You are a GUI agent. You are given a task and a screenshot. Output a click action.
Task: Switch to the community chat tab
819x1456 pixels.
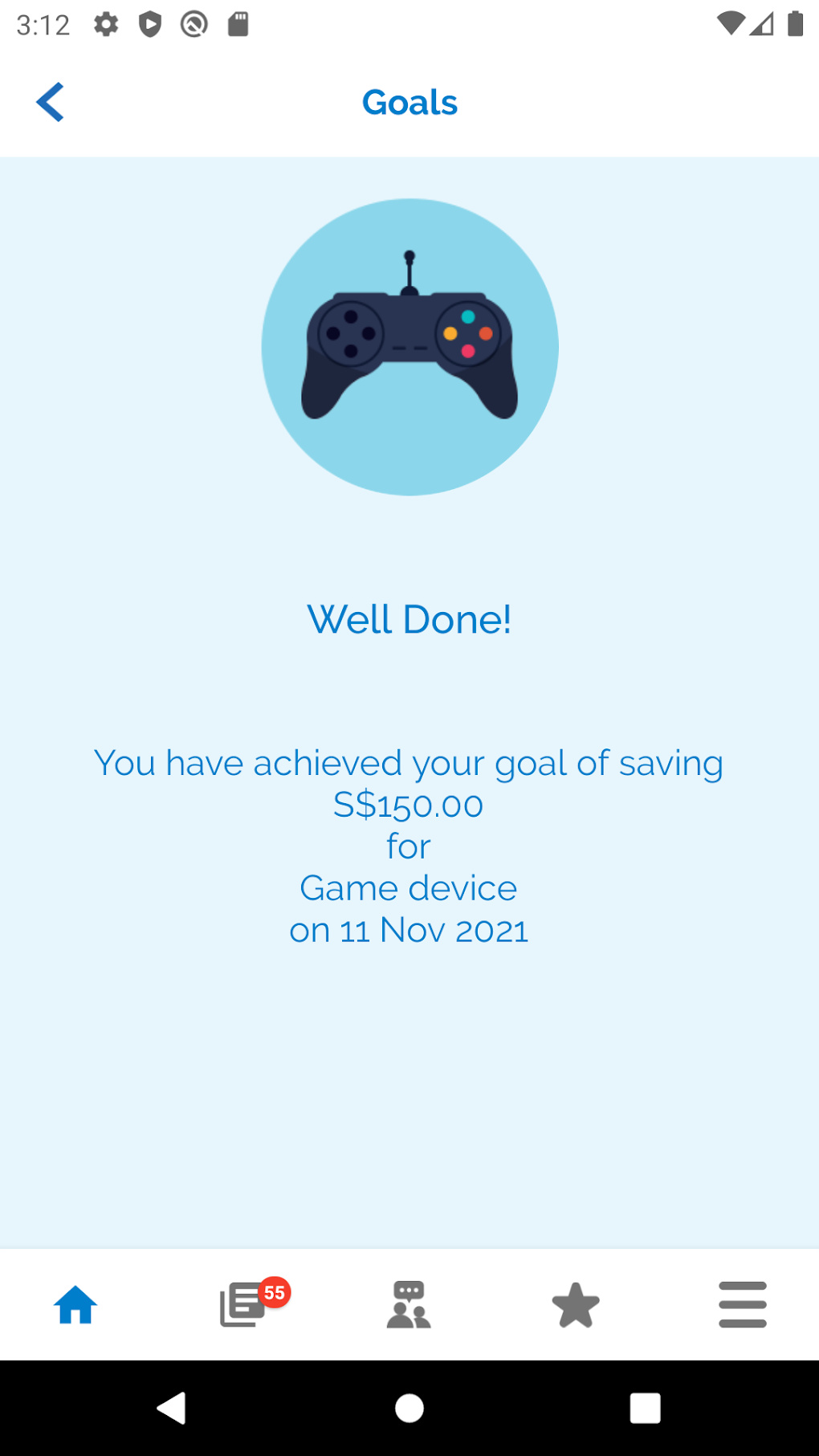pyautogui.click(x=409, y=1304)
